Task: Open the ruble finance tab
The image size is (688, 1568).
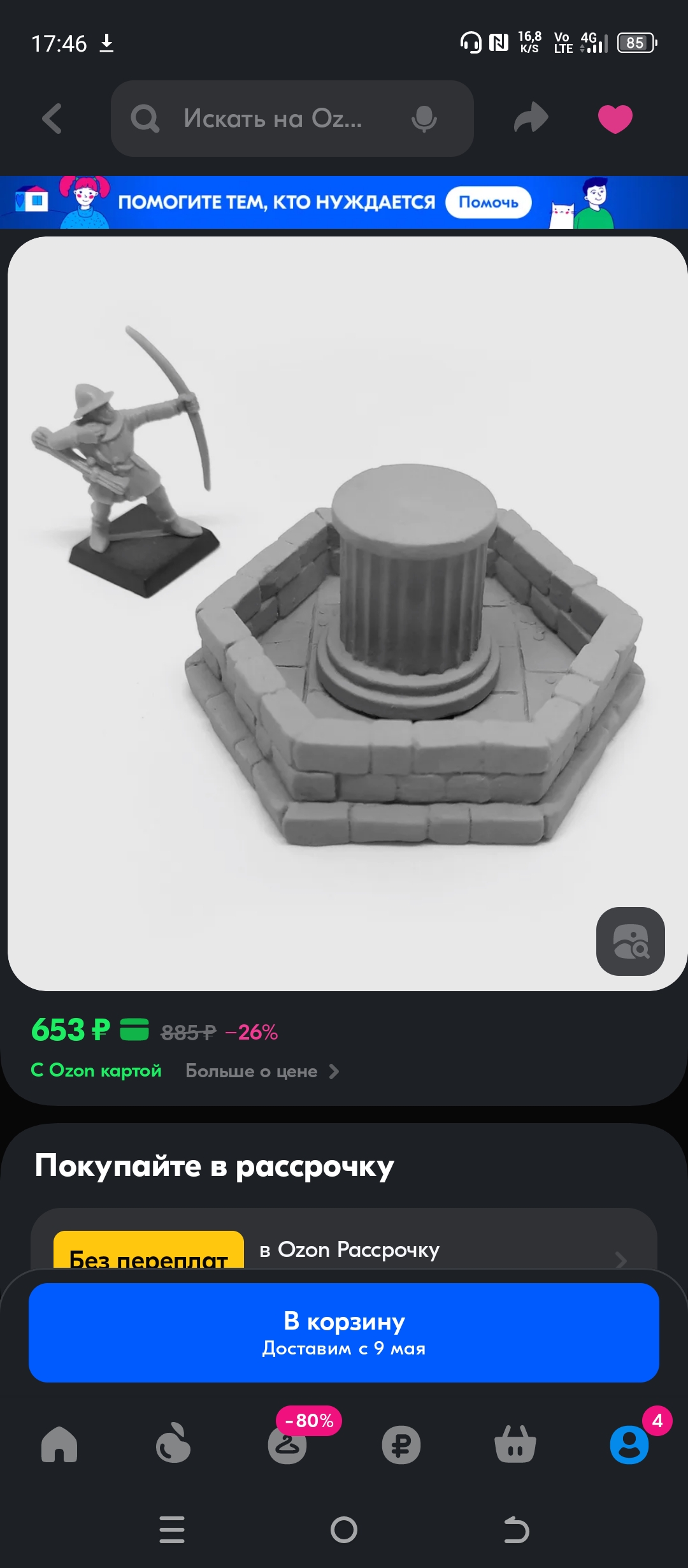Action: (x=401, y=1444)
